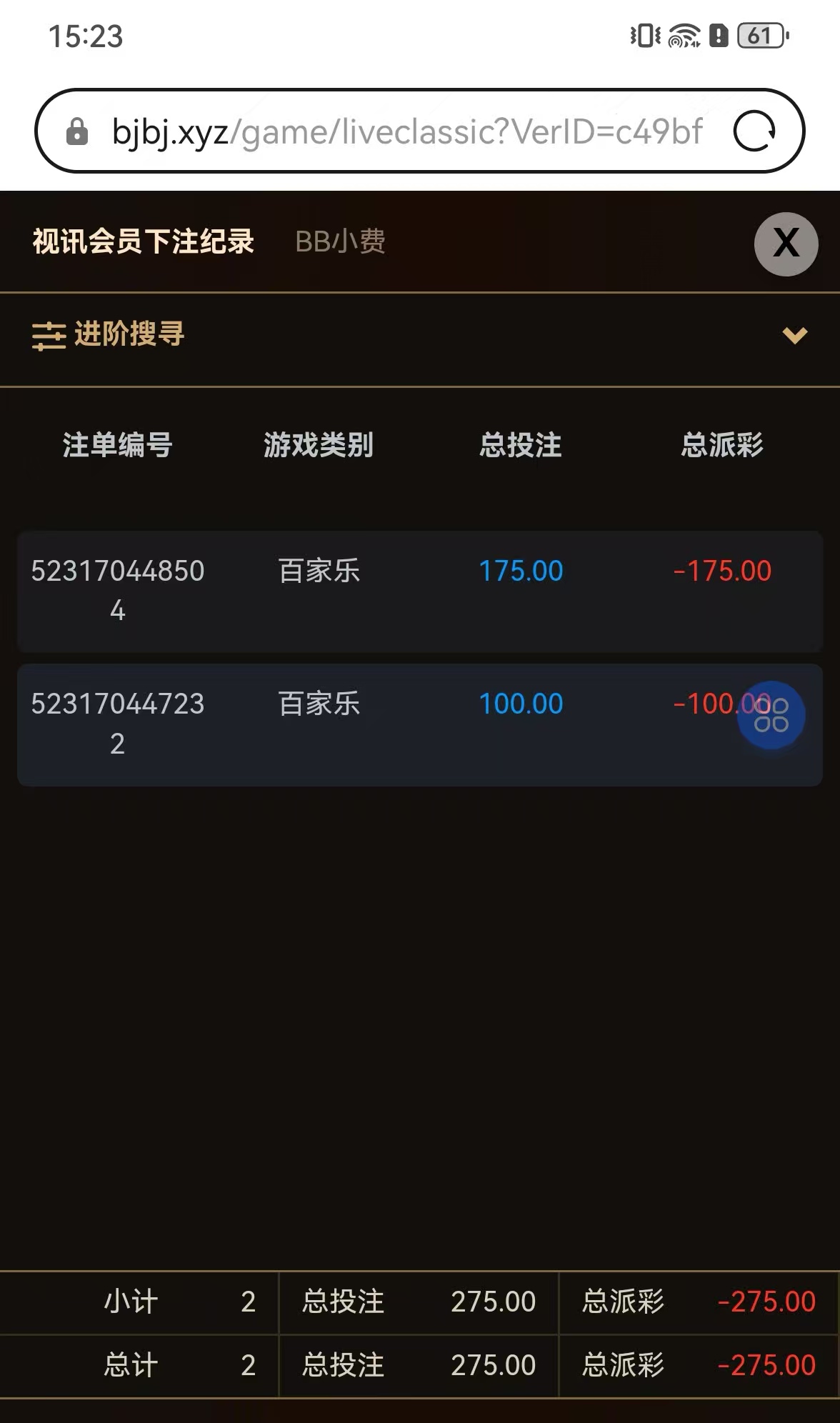Image resolution: width=840 pixels, height=1423 pixels.
Task: Click the 百家乐 game category label
Action: (x=319, y=571)
